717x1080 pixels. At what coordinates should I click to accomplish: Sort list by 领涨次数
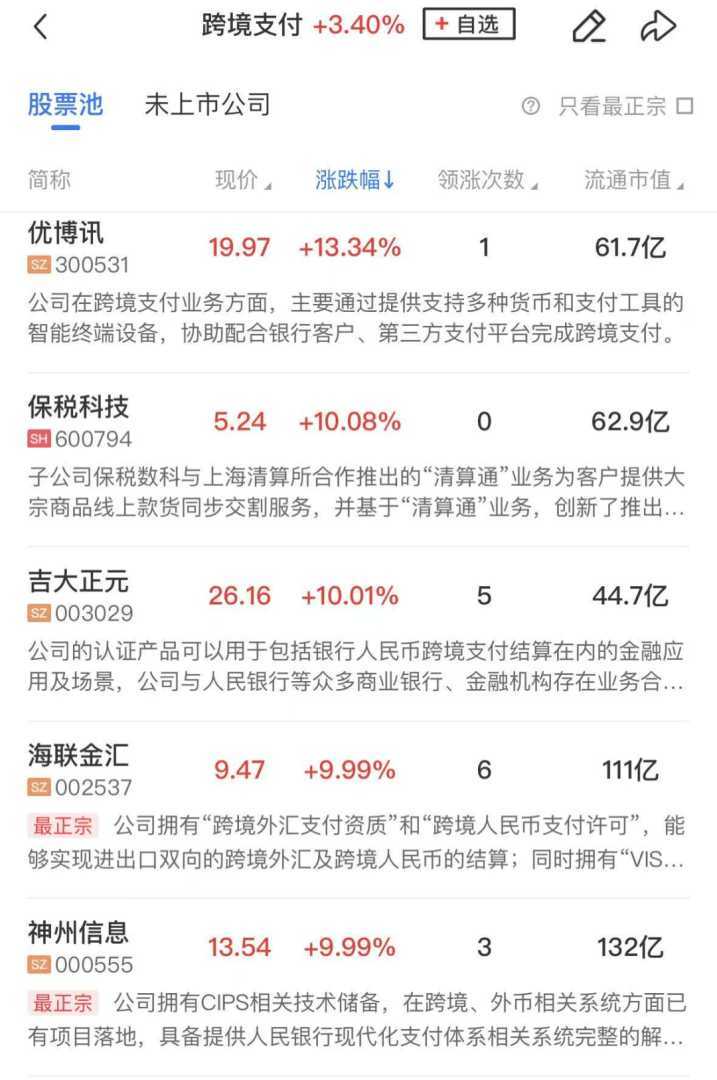pos(487,180)
